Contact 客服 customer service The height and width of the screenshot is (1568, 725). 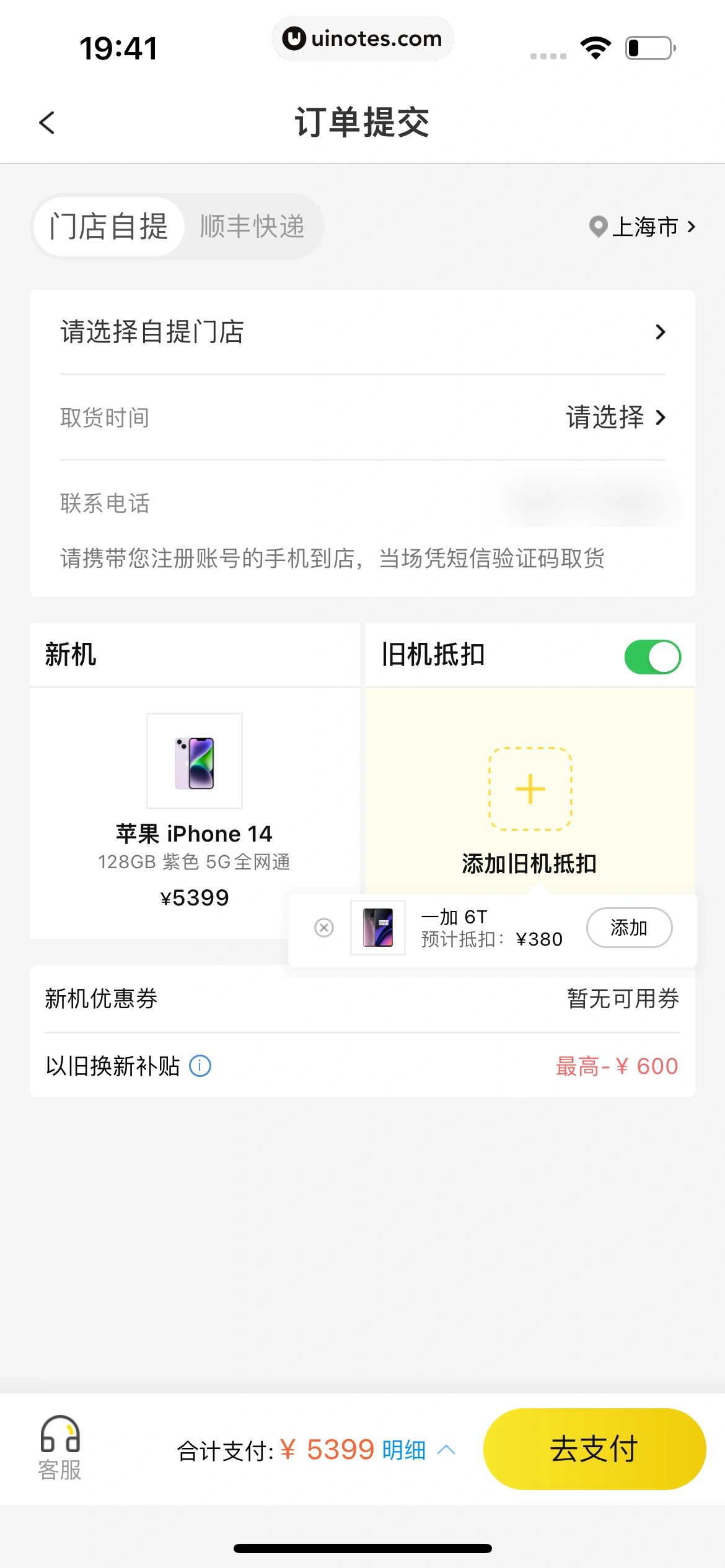point(60,1448)
